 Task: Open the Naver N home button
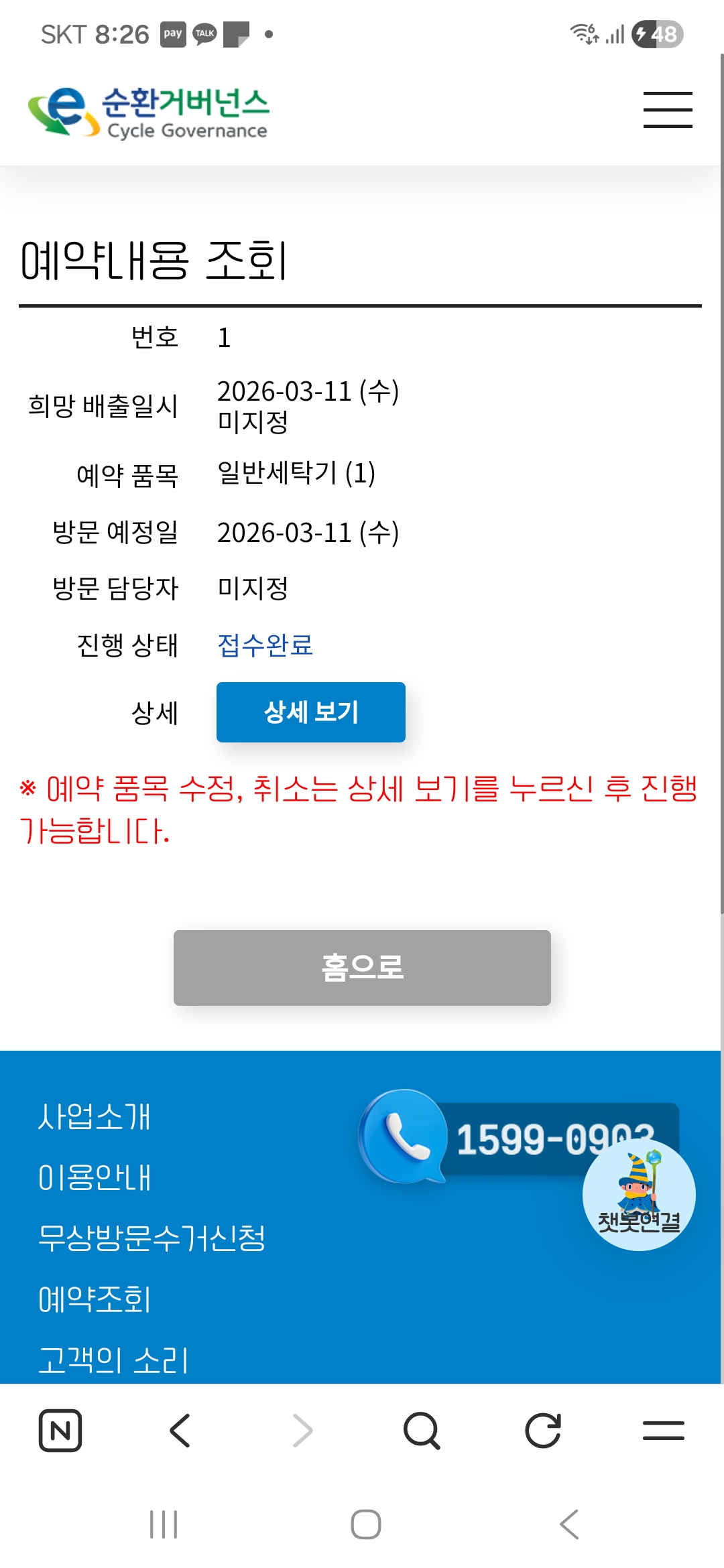pyautogui.click(x=60, y=1431)
